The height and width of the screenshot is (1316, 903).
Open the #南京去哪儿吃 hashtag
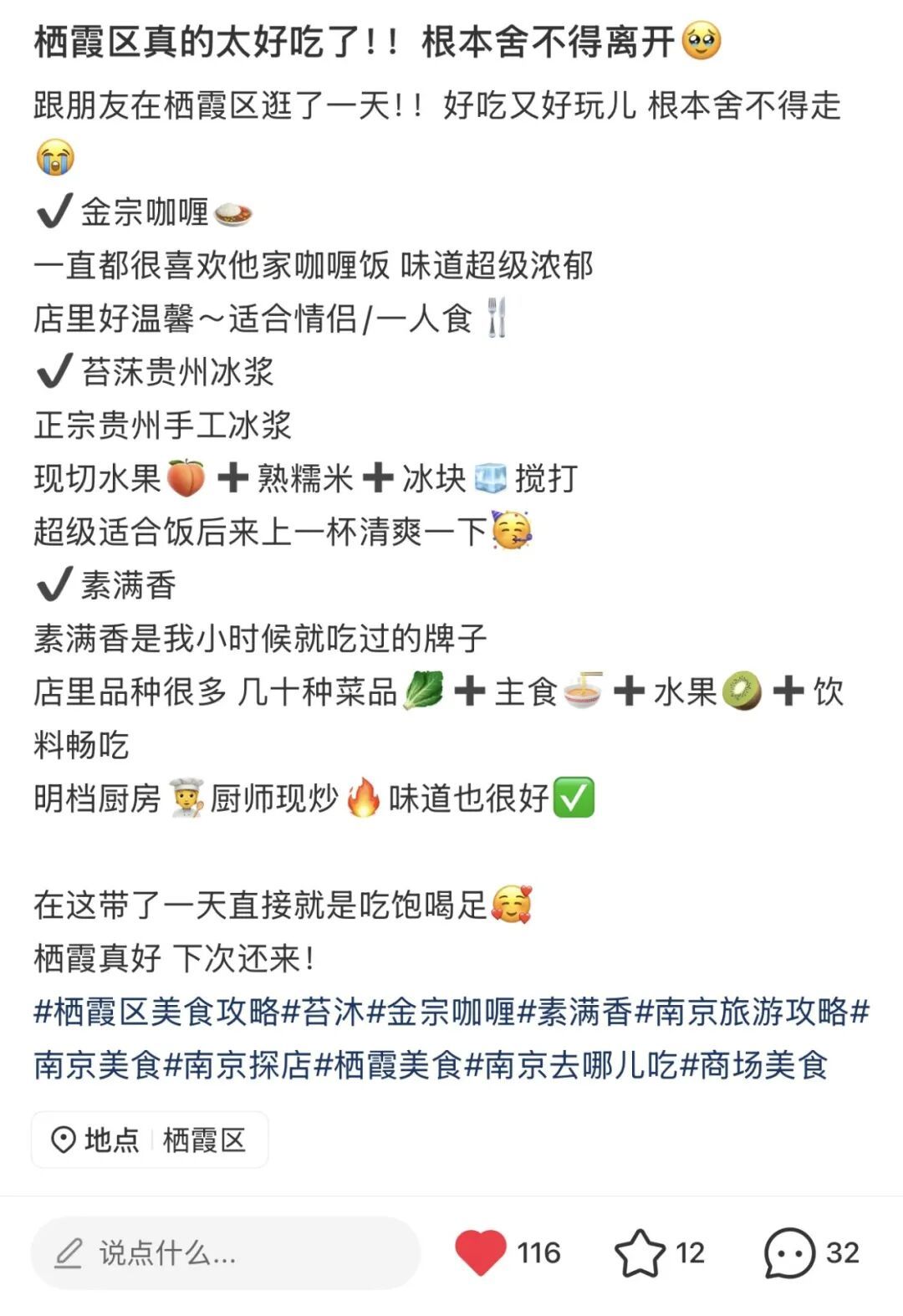[570, 1065]
